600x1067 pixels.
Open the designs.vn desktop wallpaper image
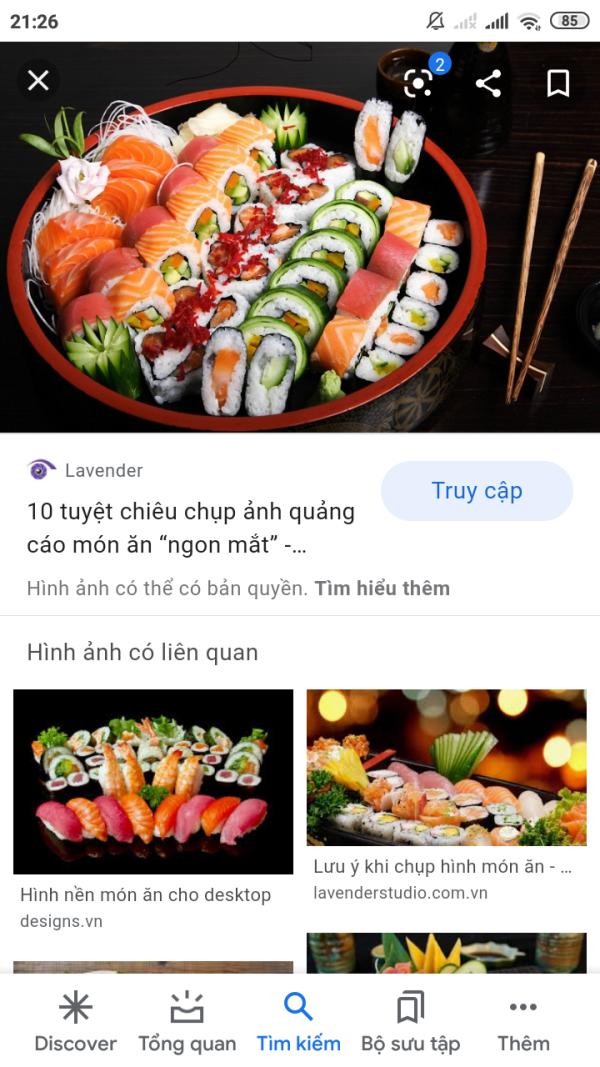(x=153, y=782)
